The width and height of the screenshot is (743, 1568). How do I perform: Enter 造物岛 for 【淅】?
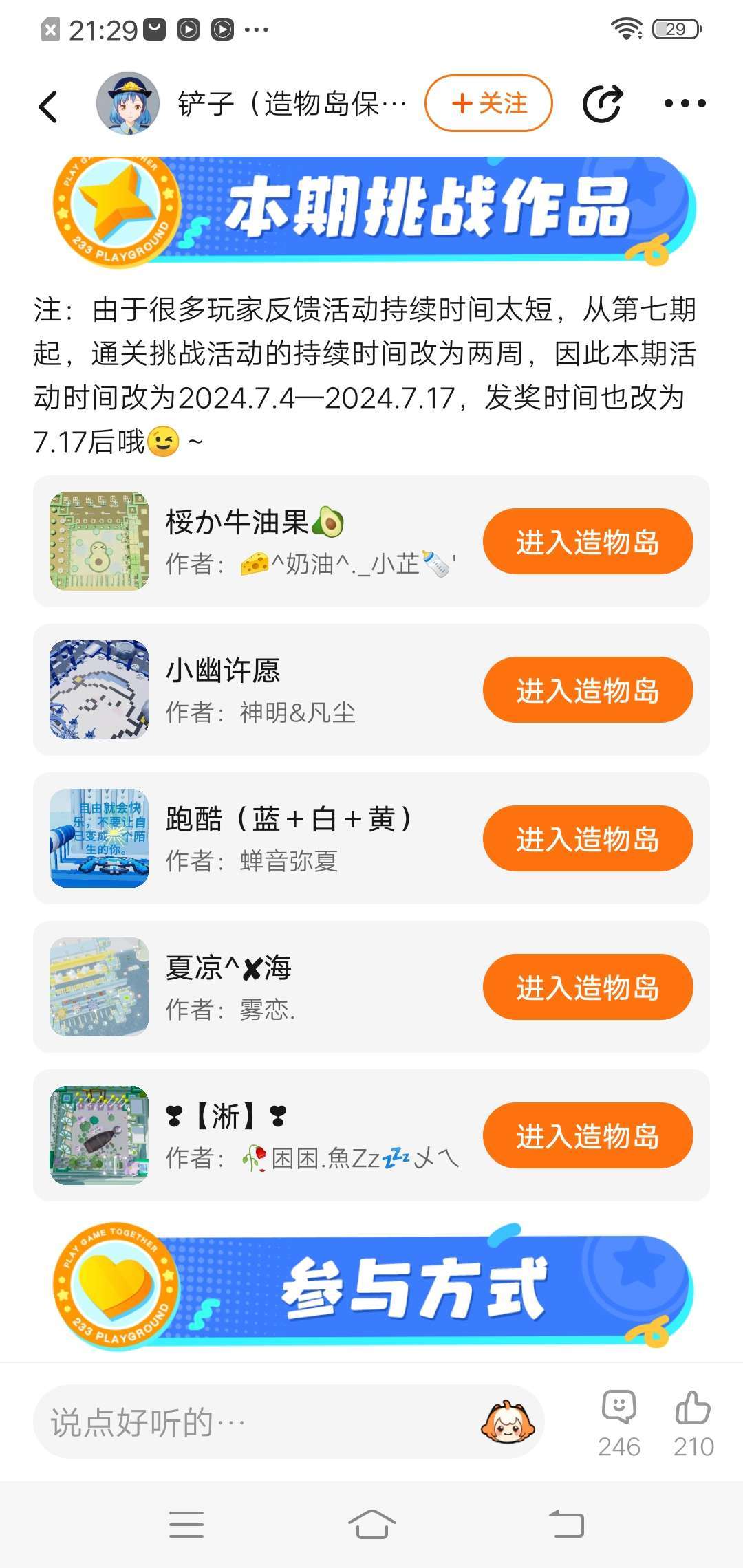[588, 1136]
